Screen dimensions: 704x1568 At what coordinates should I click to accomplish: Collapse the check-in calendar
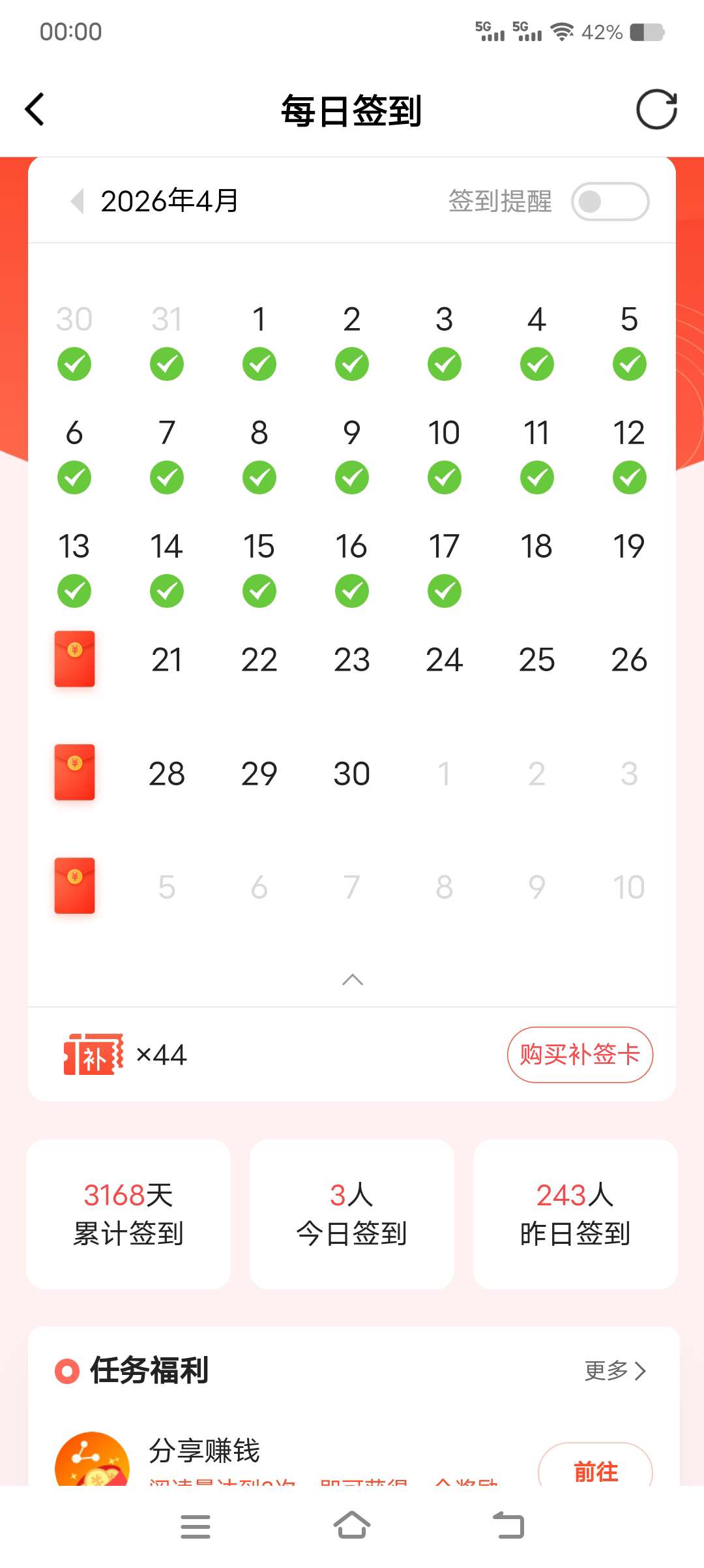(352, 979)
